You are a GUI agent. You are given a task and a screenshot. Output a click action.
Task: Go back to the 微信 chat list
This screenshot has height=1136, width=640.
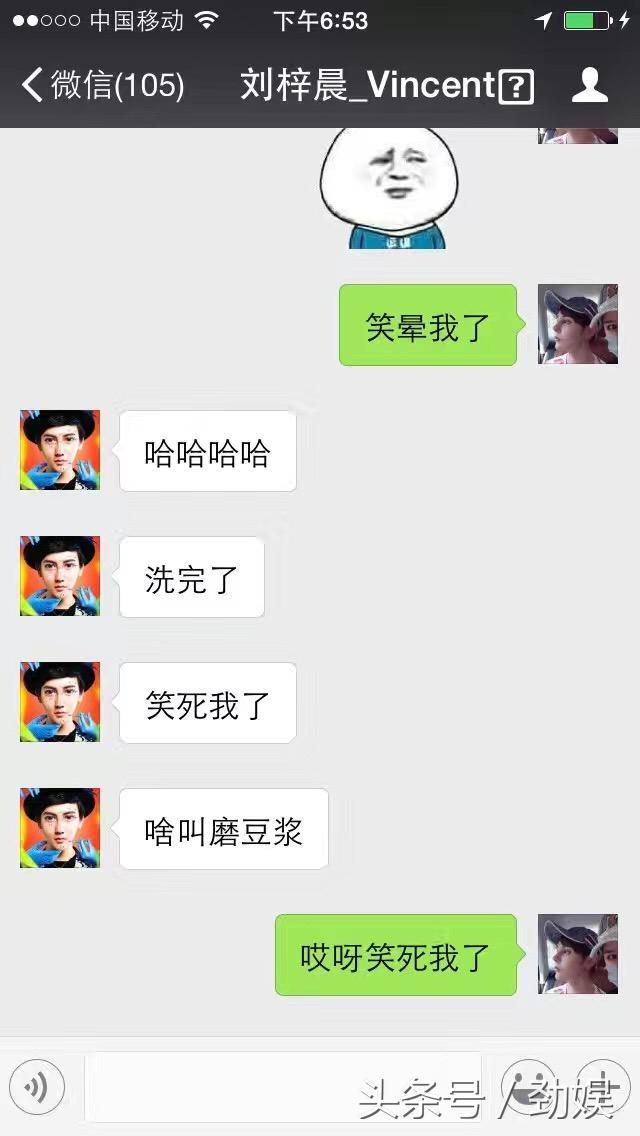(x=100, y=85)
